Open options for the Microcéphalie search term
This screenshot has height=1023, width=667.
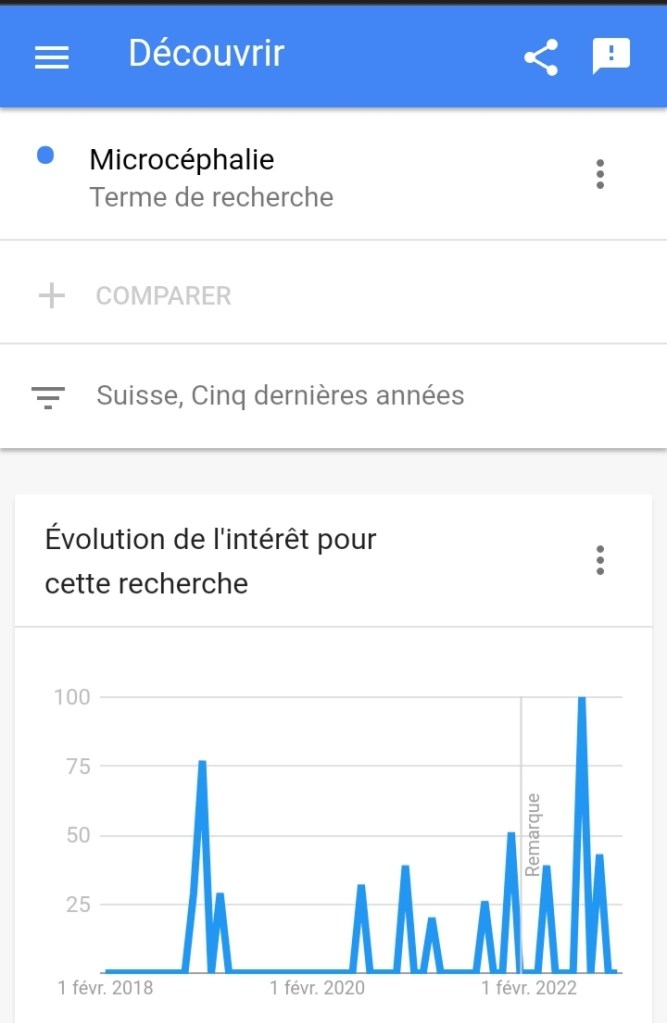pos(600,174)
